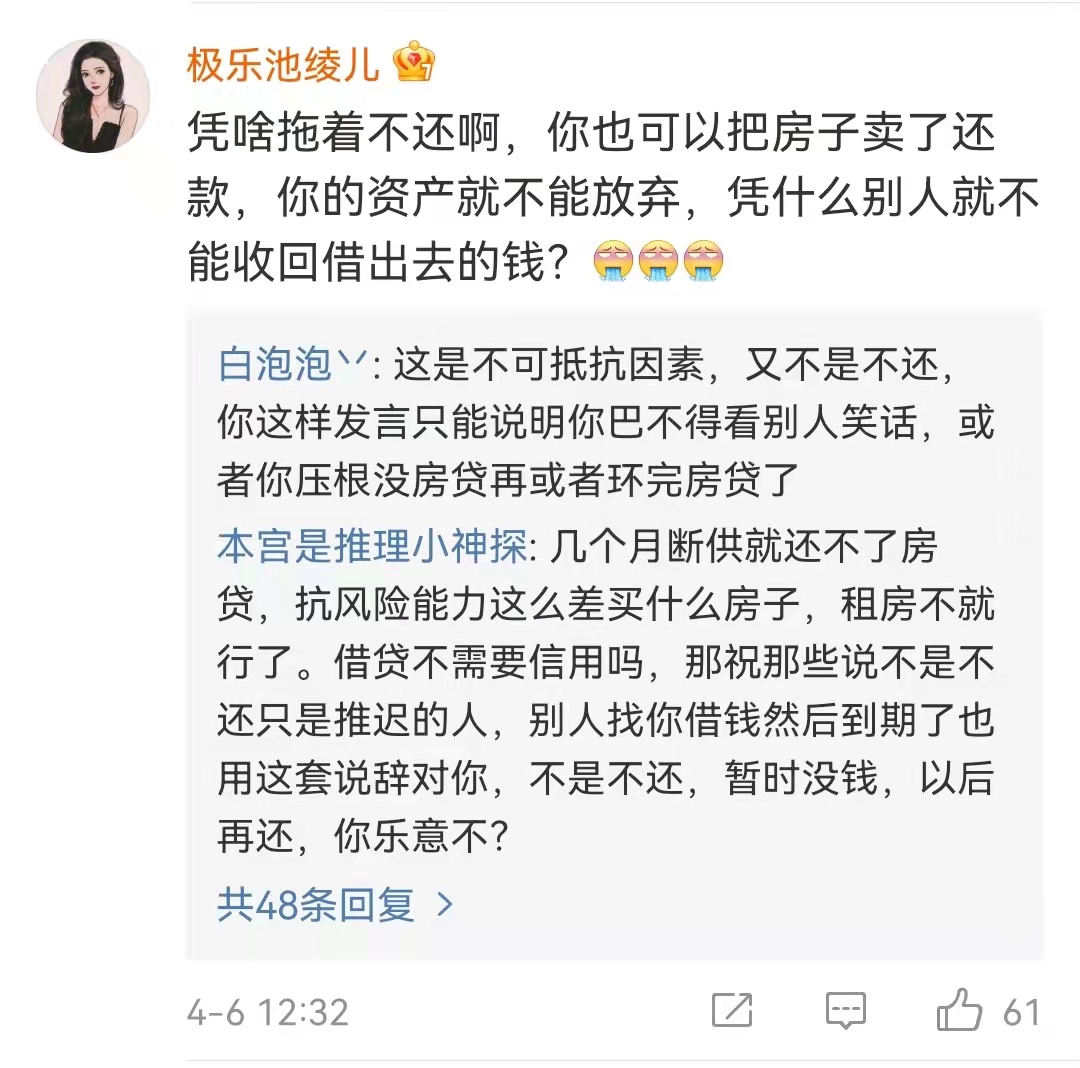Tap the username 极乐池绫儿
Image resolution: width=1080 pixels, height=1068 pixels.
pos(284,66)
